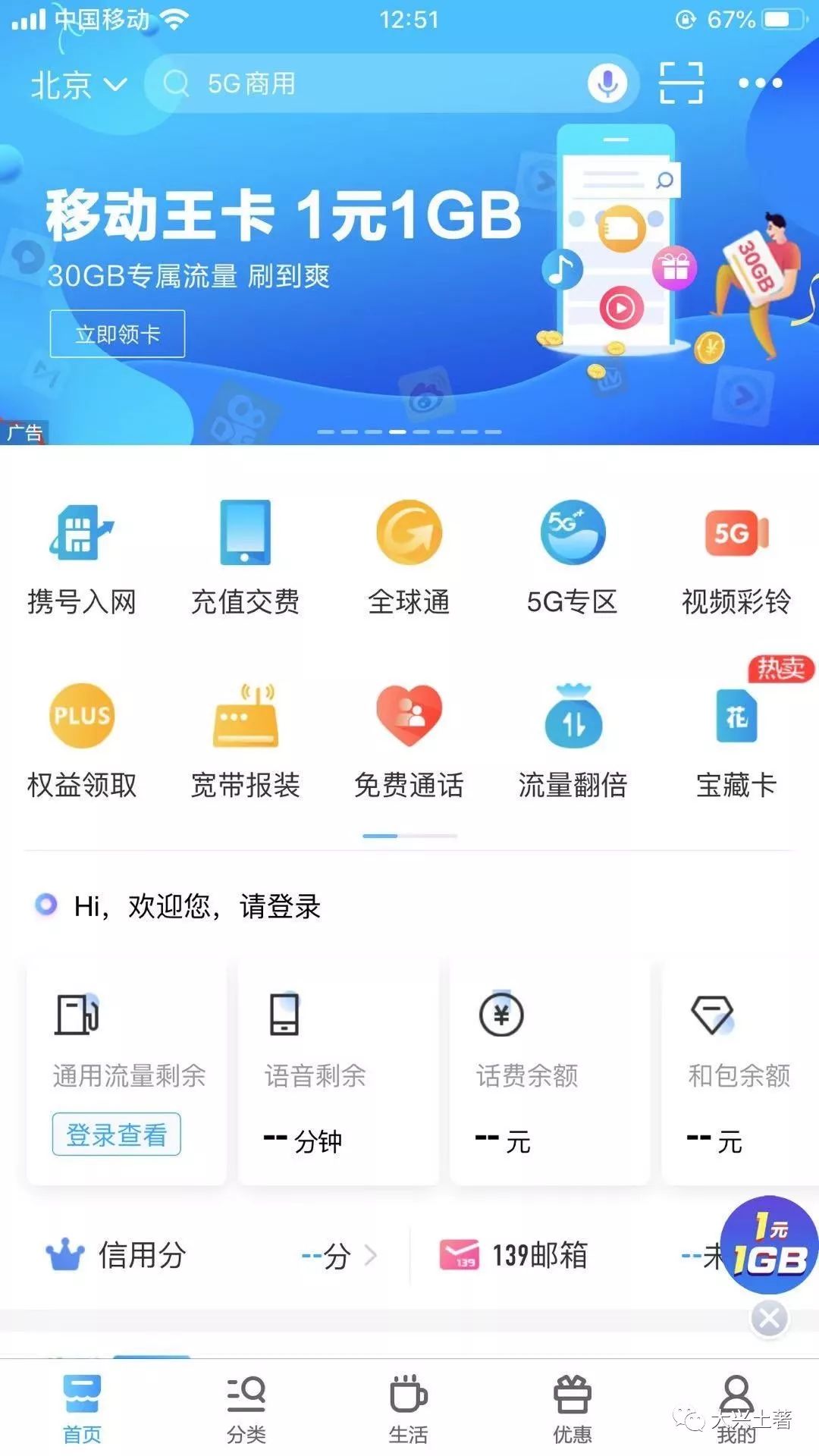Screen dimensions: 819x1456
Task: Tap the carousel page indicator dots
Action: [x=409, y=430]
